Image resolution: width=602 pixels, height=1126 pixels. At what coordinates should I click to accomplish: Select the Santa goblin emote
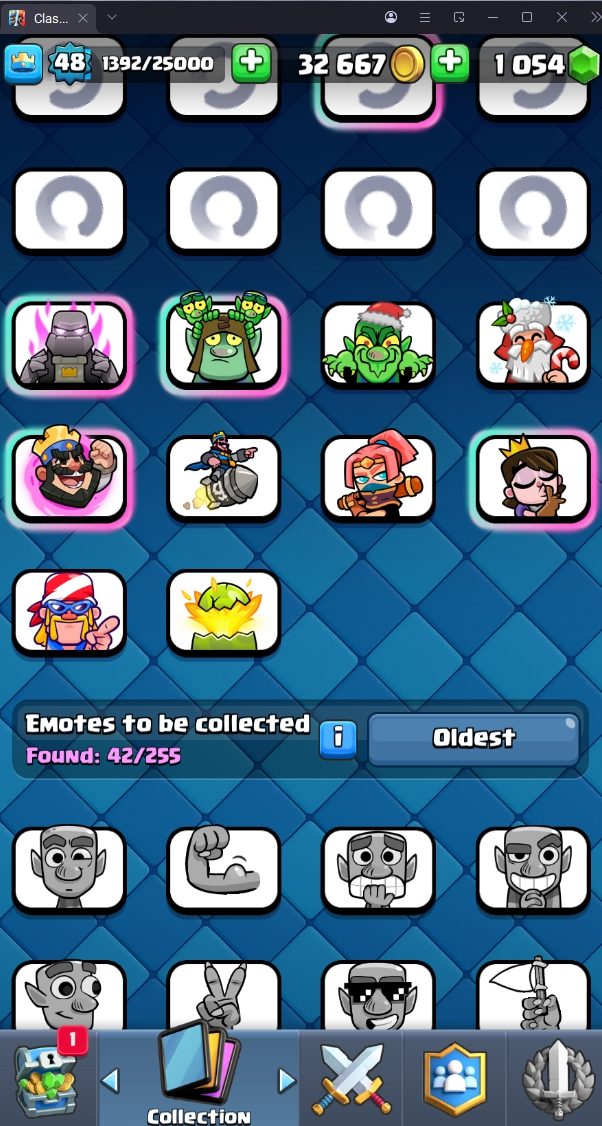(378, 345)
